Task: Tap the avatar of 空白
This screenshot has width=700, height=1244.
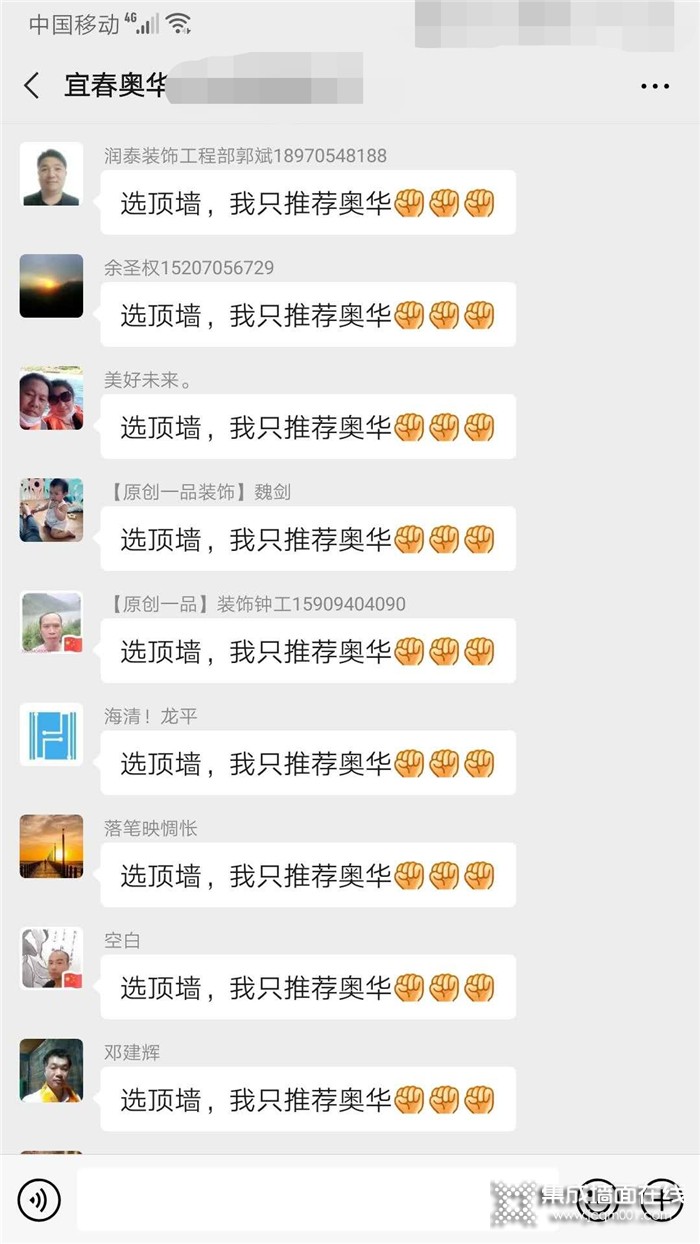Action: point(51,958)
